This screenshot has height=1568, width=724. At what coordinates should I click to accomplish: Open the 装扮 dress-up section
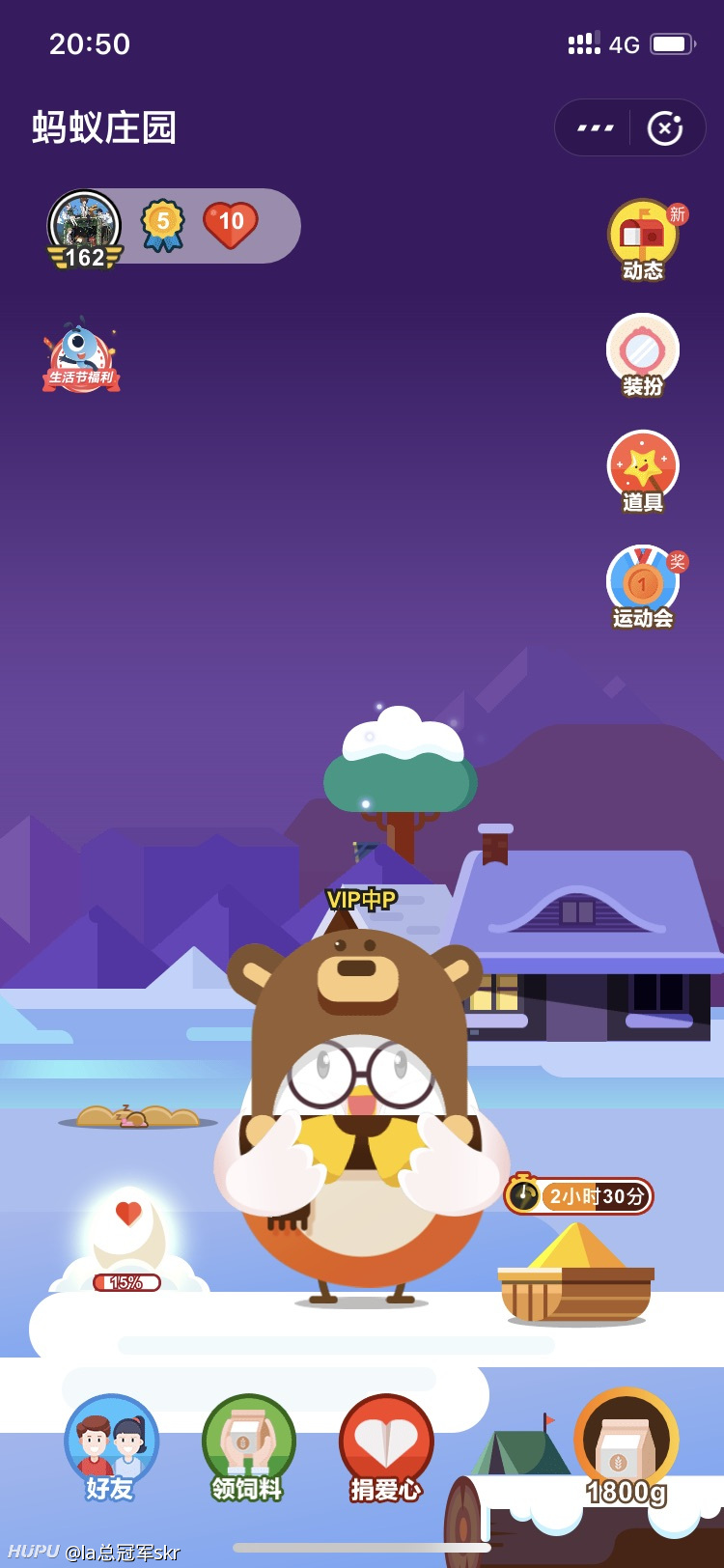click(x=643, y=355)
